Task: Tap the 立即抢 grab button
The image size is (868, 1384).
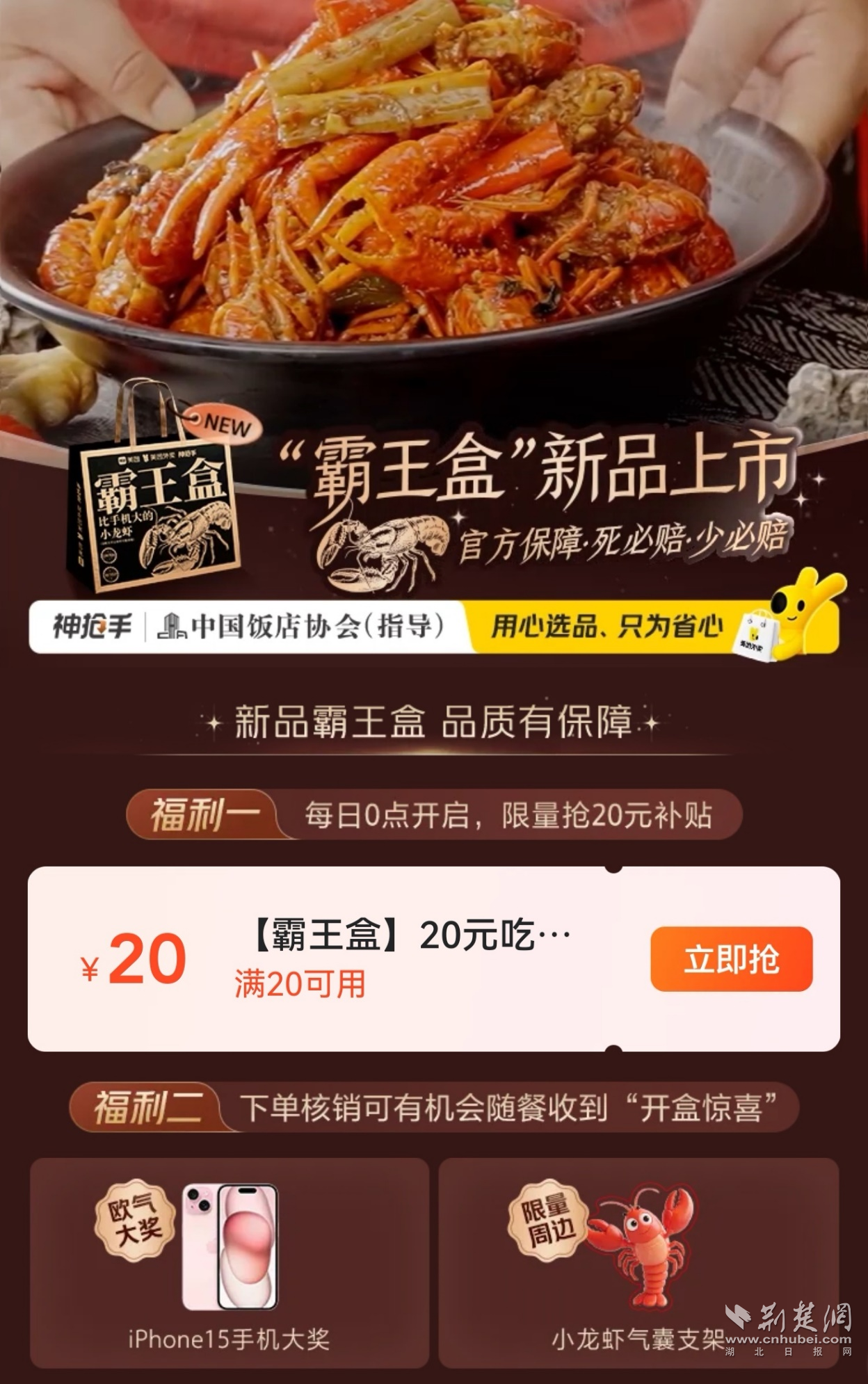Action: pyautogui.click(x=730, y=961)
